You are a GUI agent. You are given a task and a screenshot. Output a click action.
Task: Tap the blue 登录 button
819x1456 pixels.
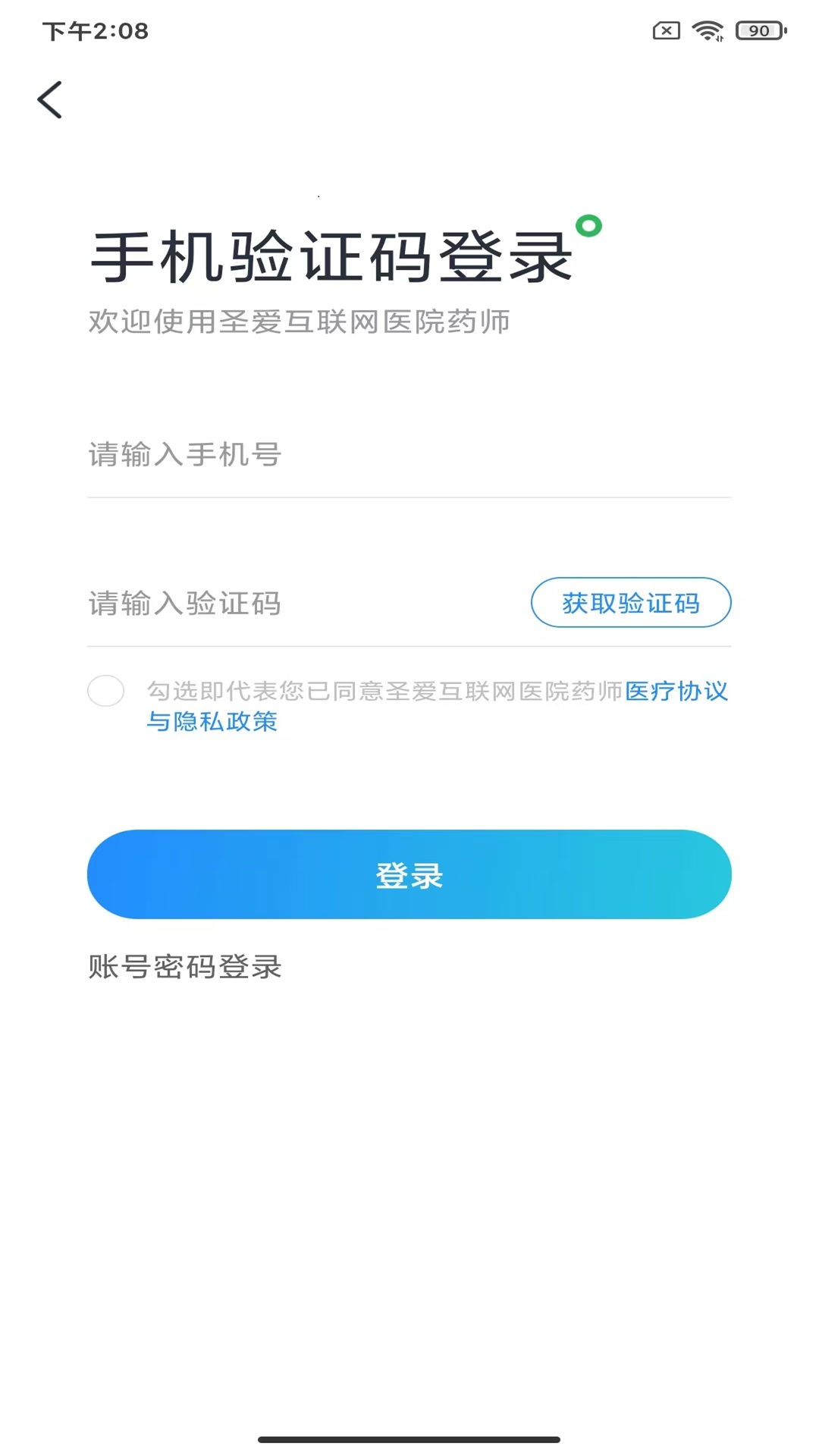coord(409,874)
